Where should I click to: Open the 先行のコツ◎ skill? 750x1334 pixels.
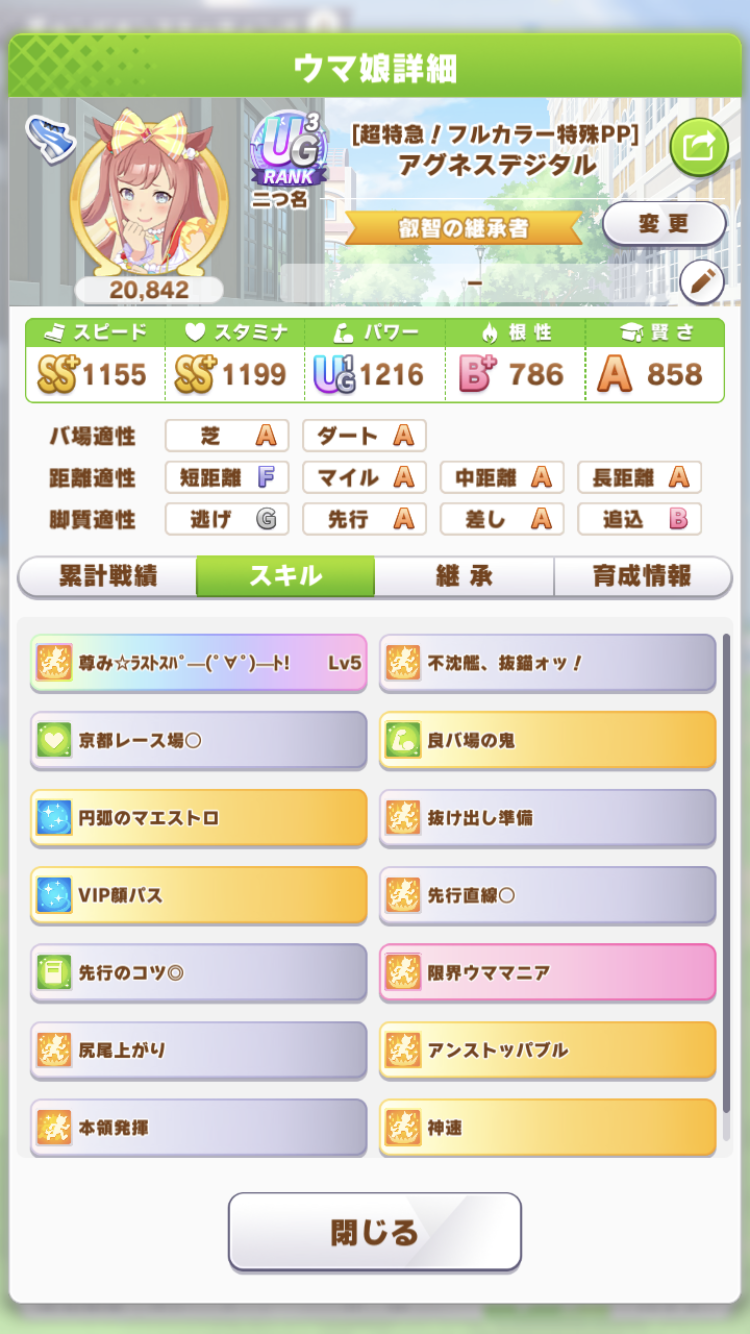click(198, 972)
